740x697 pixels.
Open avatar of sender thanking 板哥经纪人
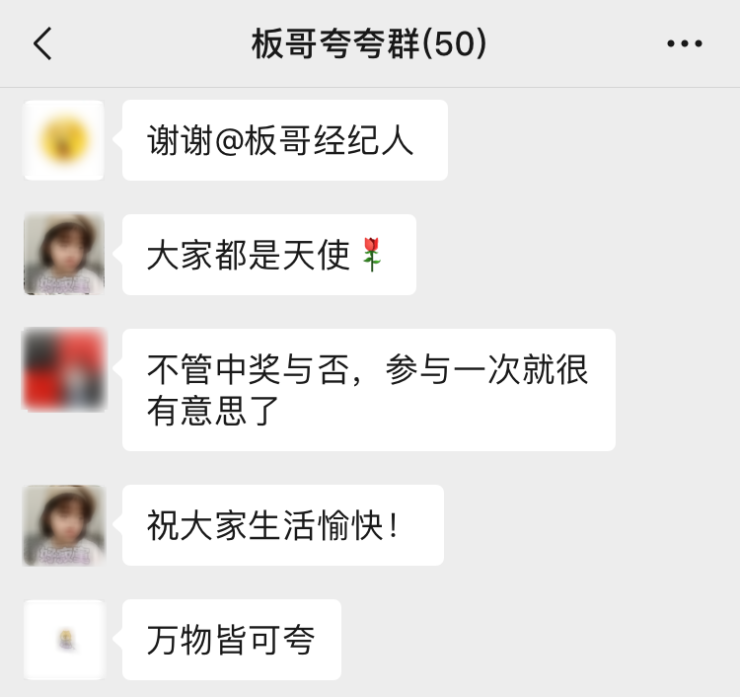click(x=64, y=140)
